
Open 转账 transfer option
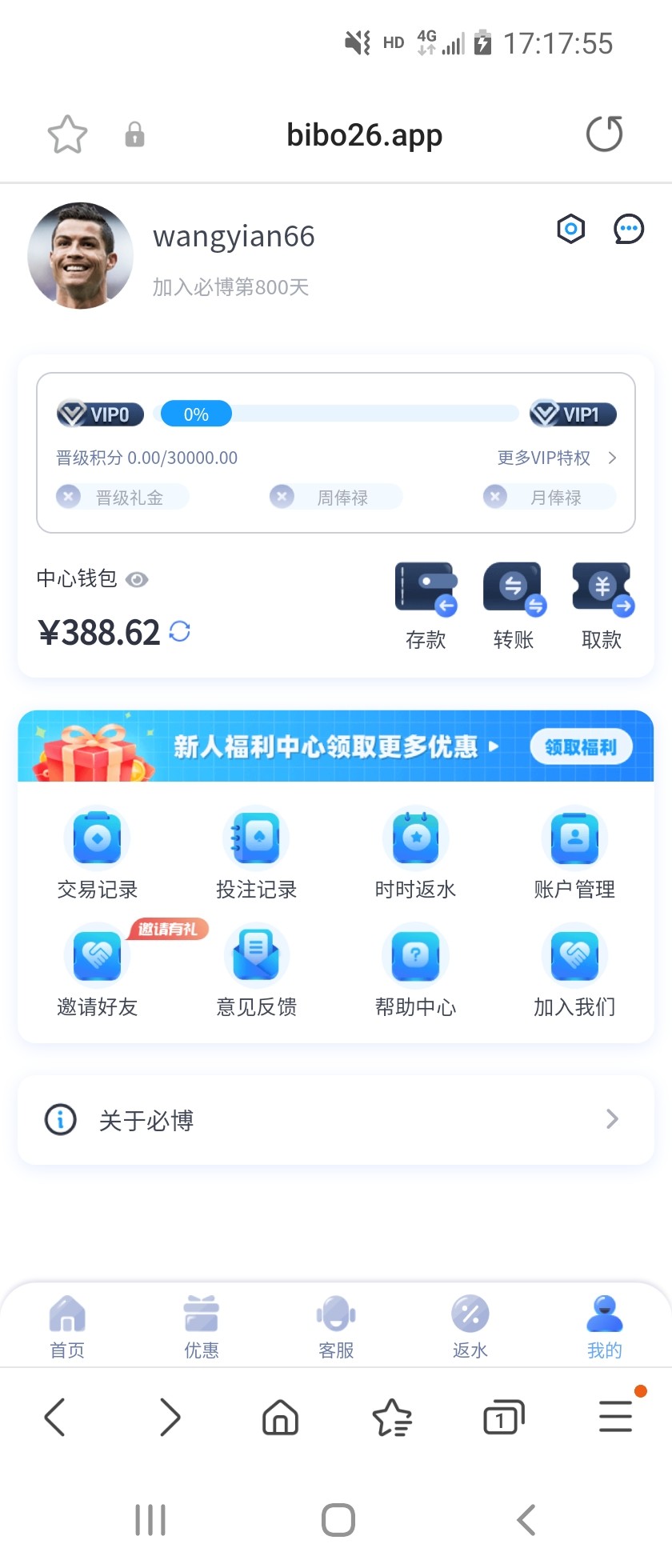coord(514,606)
